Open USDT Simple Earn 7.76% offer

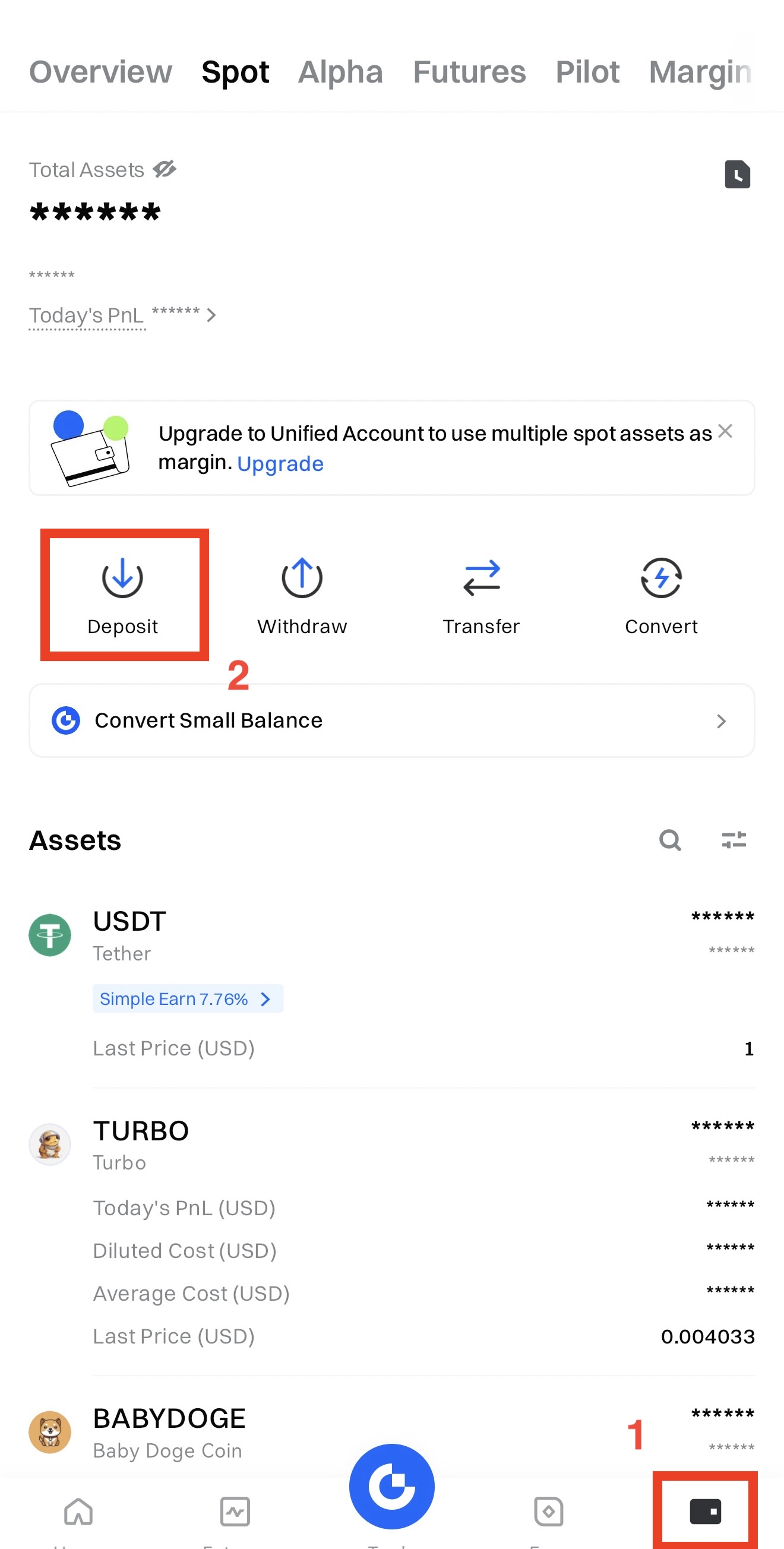click(187, 999)
